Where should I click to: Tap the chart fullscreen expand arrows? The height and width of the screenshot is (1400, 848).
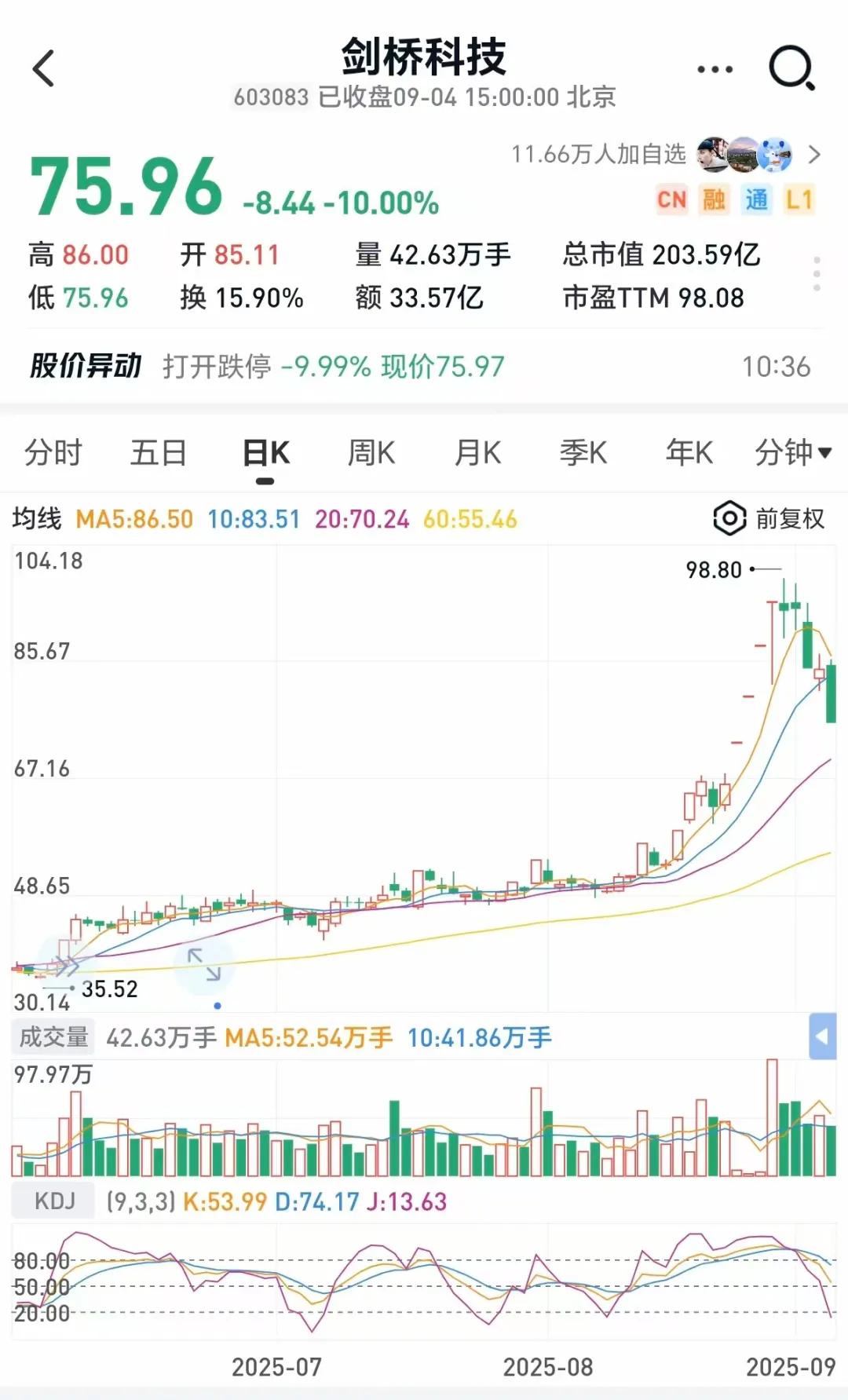(204, 964)
